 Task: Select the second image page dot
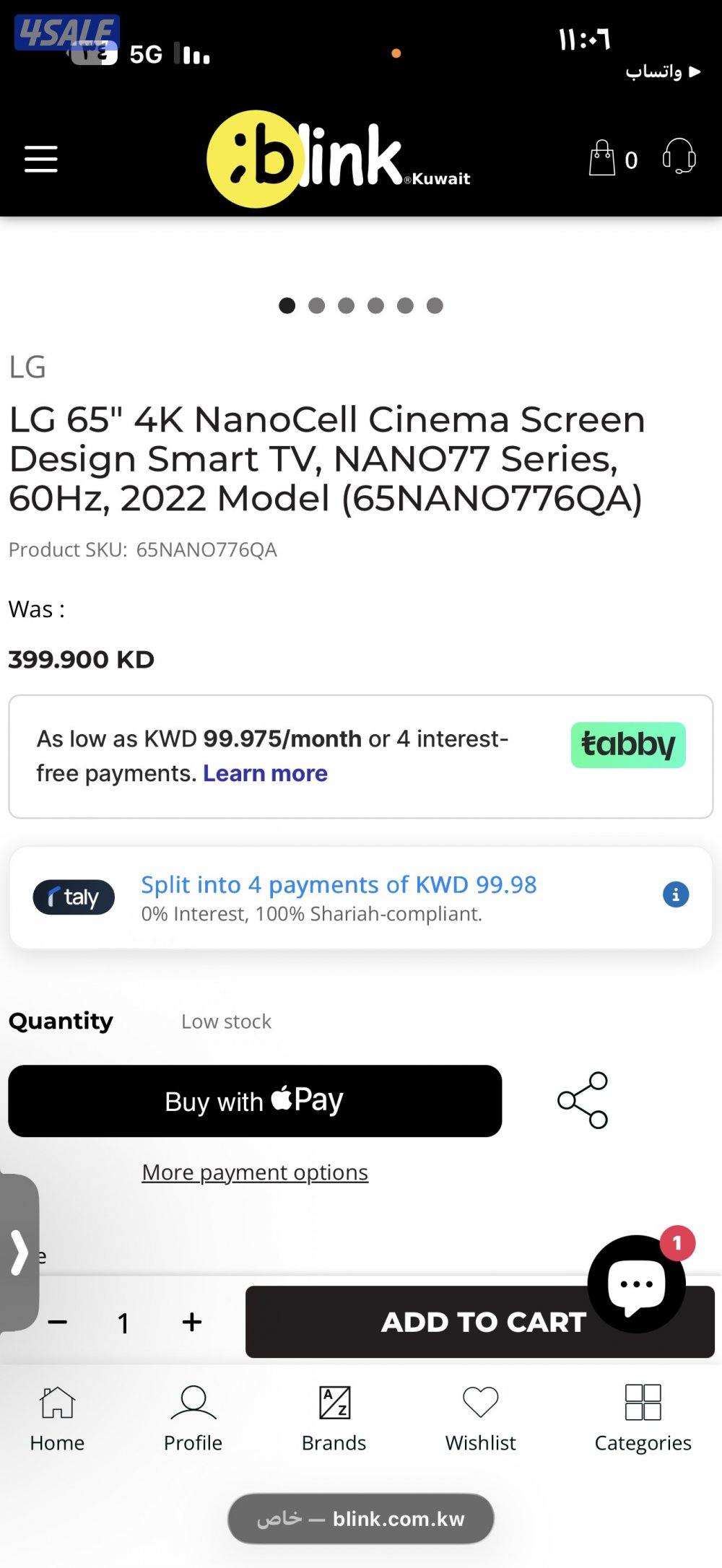pyautogui.click(x=316, y=305)
